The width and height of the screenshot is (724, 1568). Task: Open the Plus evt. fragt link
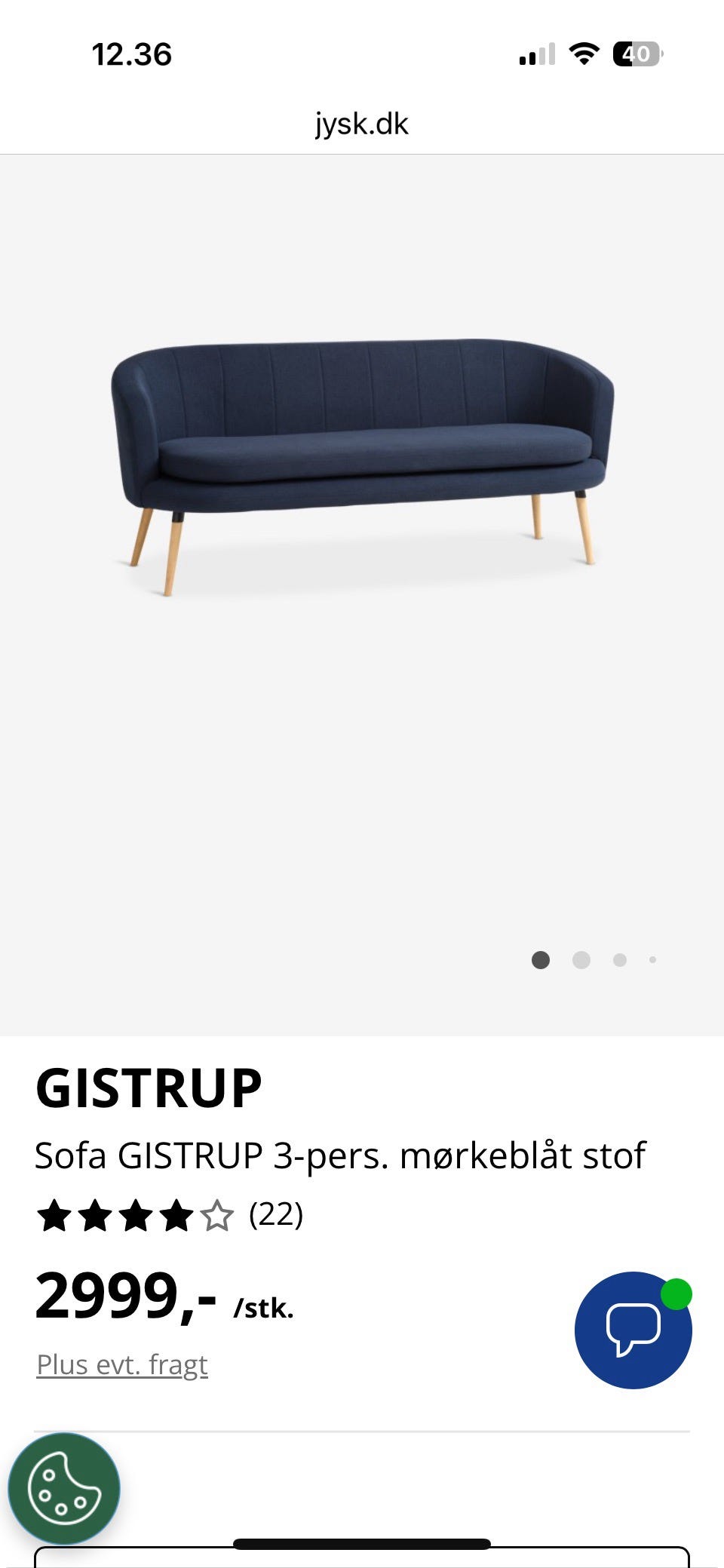click(x=122, y=1365)
